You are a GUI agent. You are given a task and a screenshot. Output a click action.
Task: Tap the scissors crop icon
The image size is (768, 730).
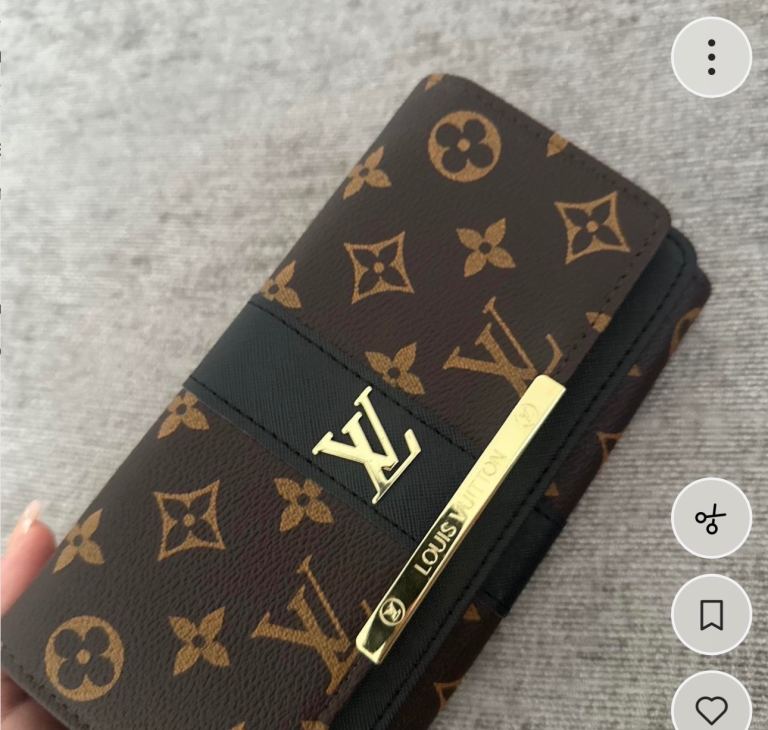click(x=711, y=518)
